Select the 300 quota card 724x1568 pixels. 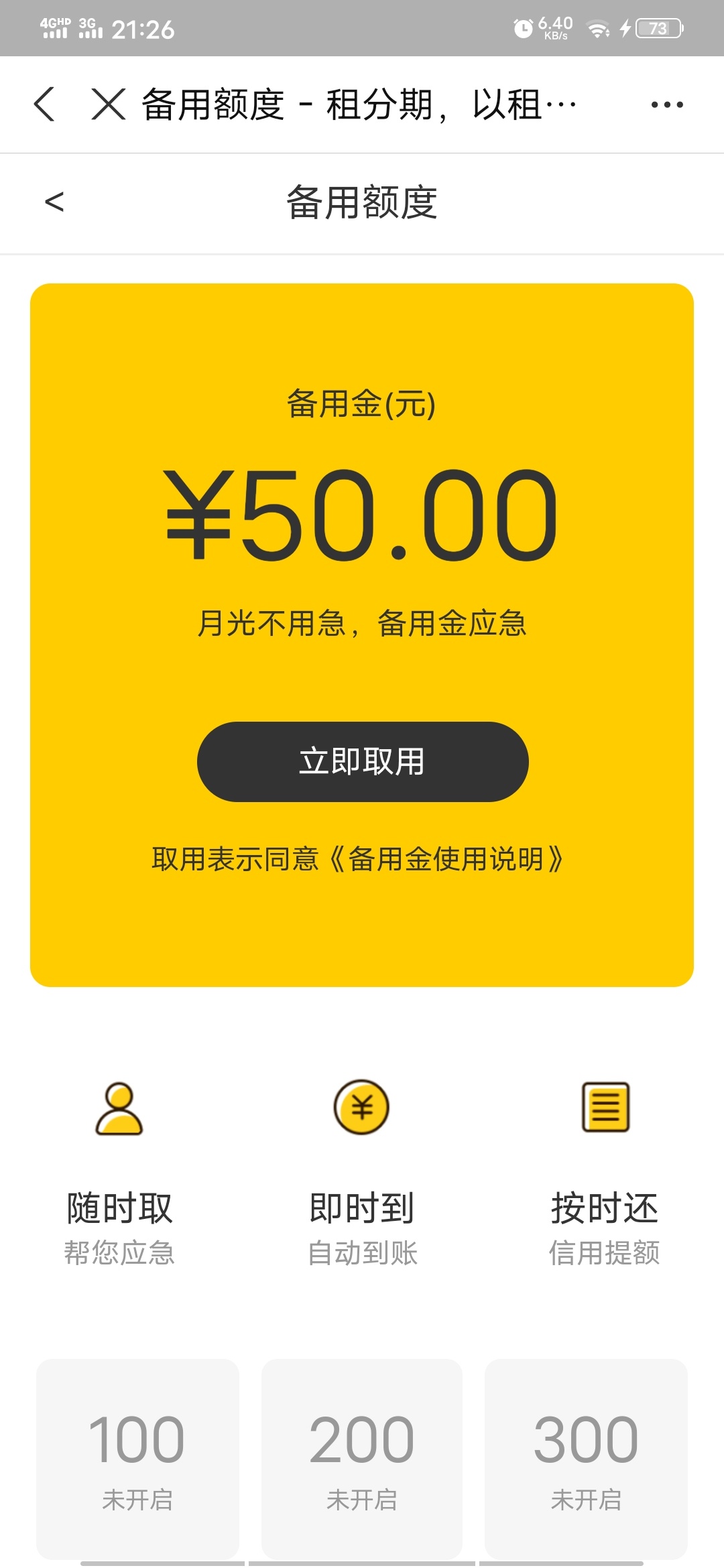[586, 1459]
